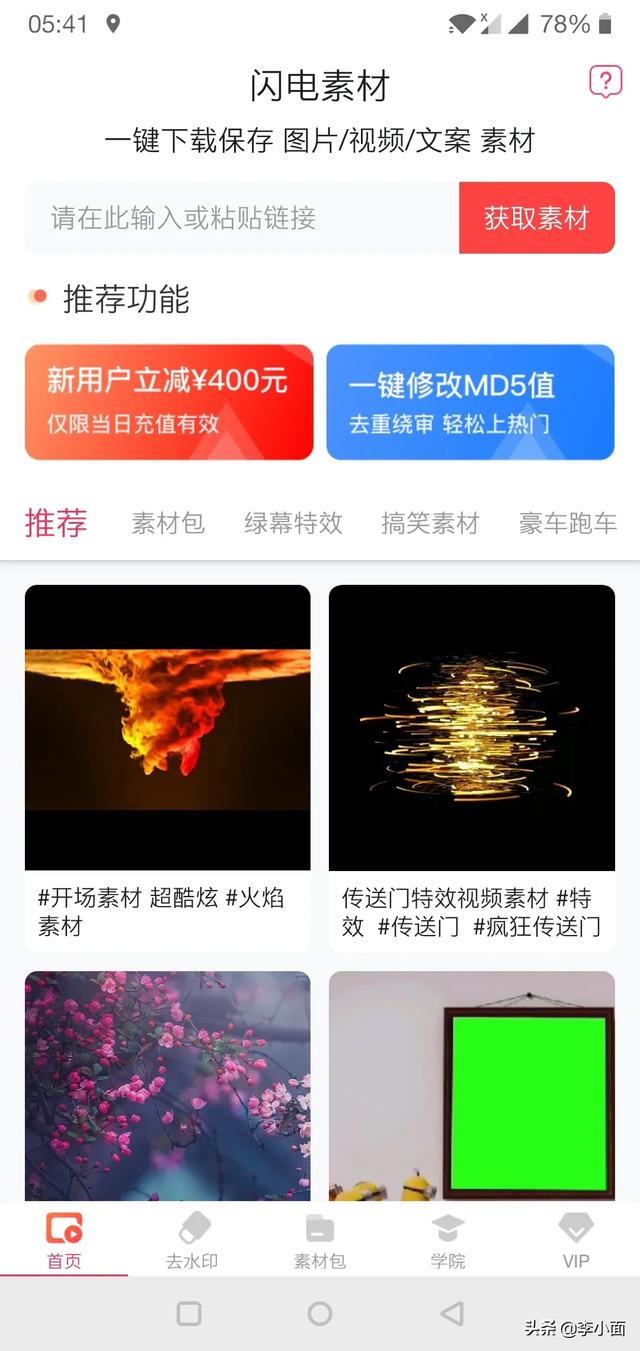Screen dimensions: 640x1351
Task: Go to the 首页 bottom tab
Action: (64, 1240)
